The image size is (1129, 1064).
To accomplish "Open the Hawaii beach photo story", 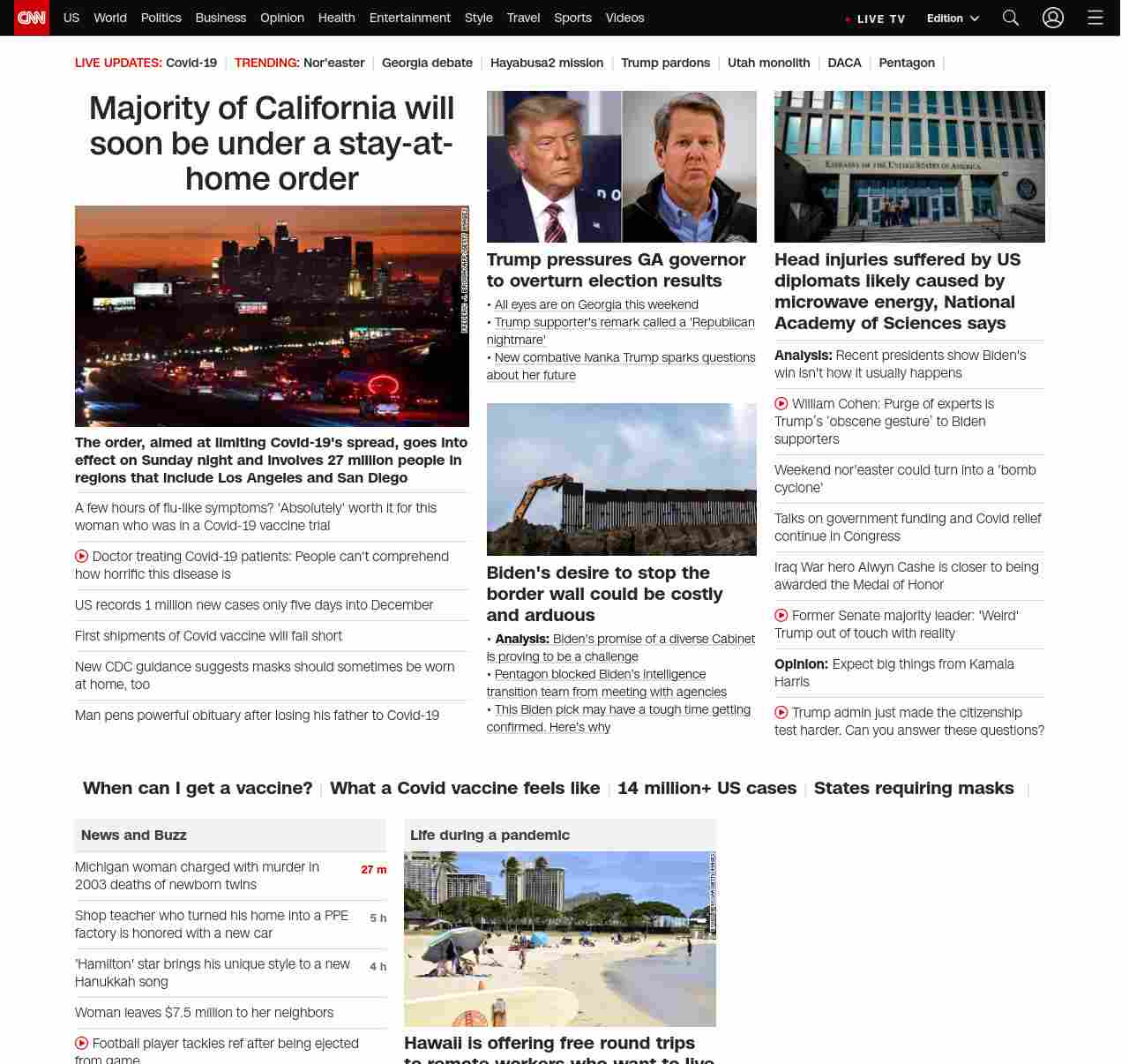I will (x=560, y=938).
